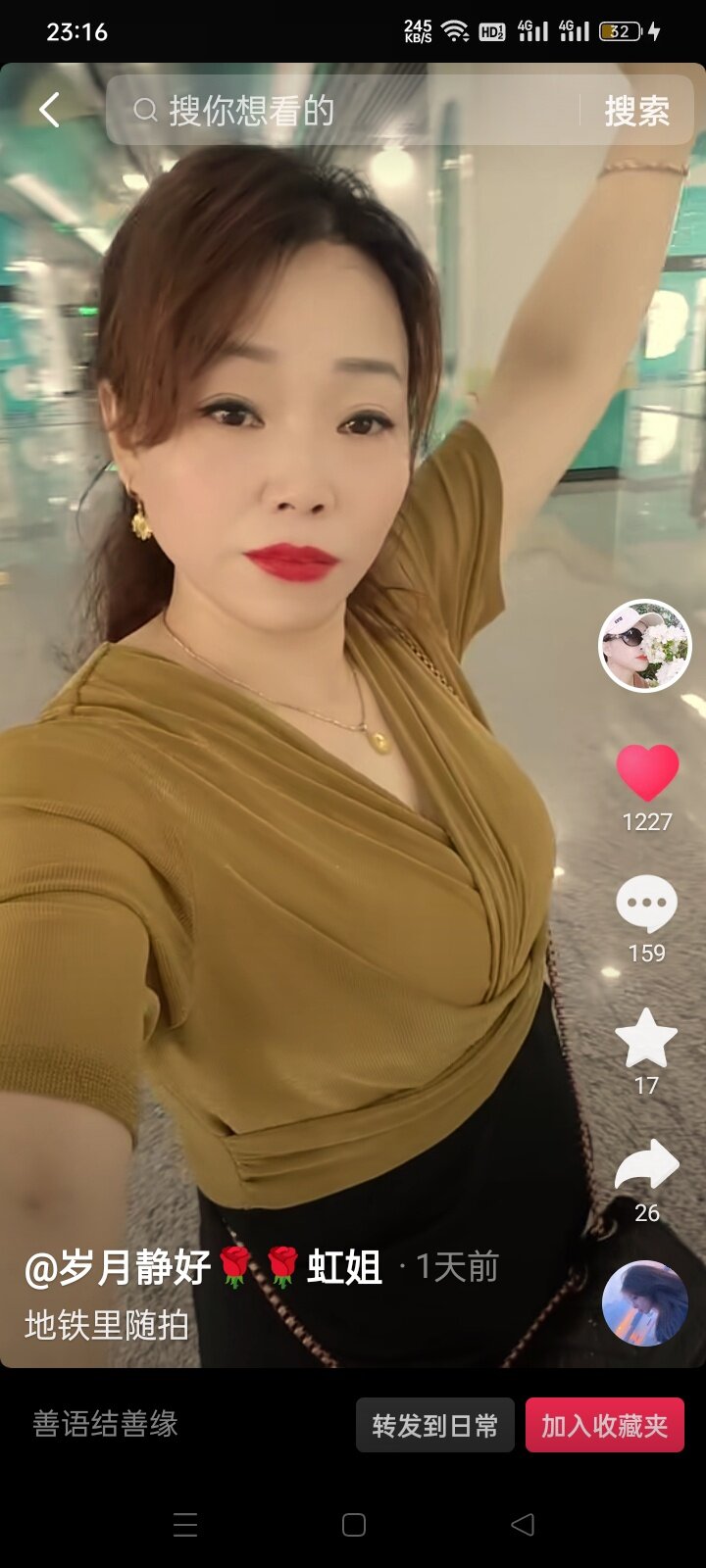Like the video with the heart icon
This screenshot has width=706, height=1568.
(x=647, y=772)
